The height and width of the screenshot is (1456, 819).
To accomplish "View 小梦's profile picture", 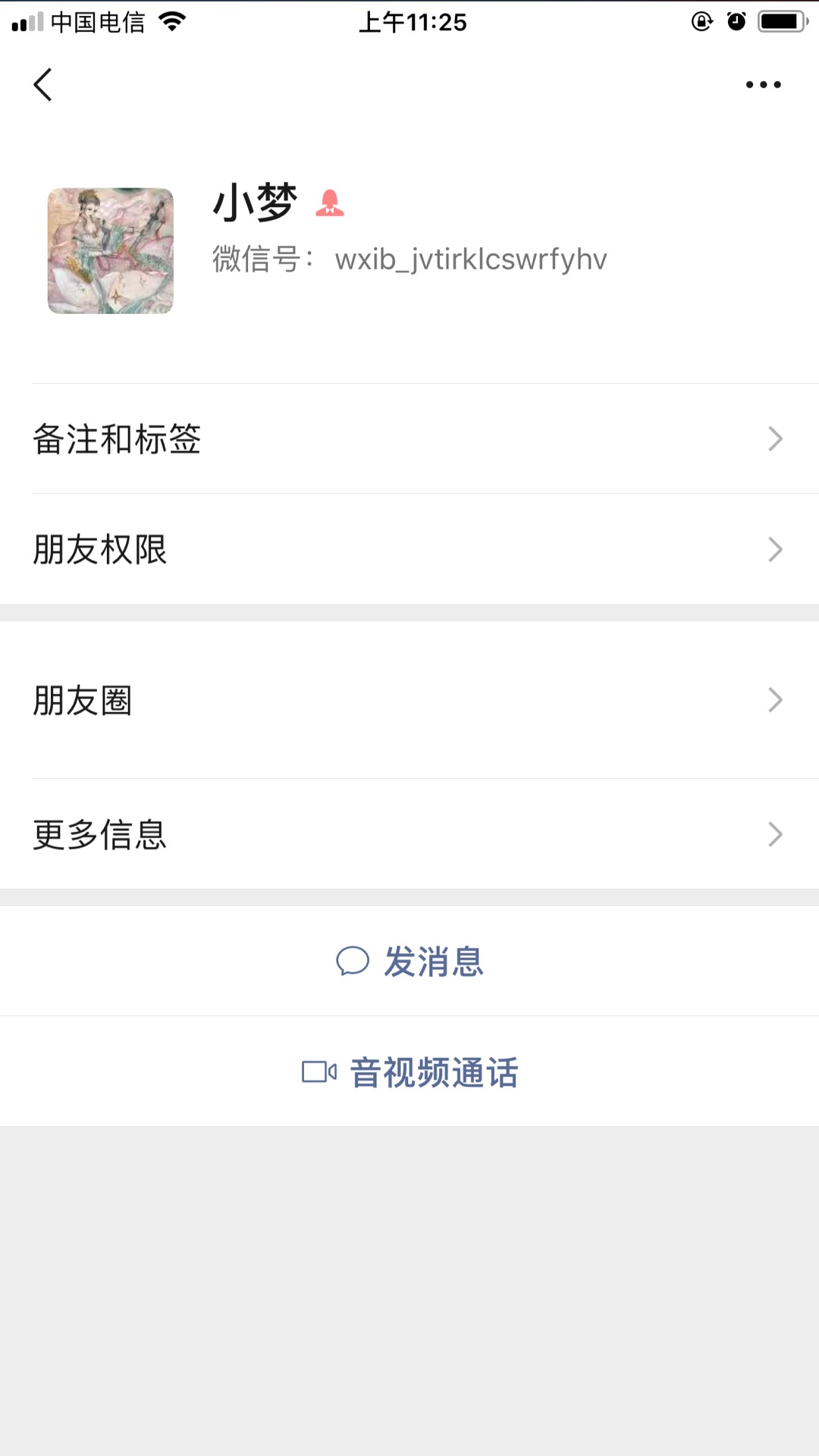I will pyautogui.click(x=111, y=251).
